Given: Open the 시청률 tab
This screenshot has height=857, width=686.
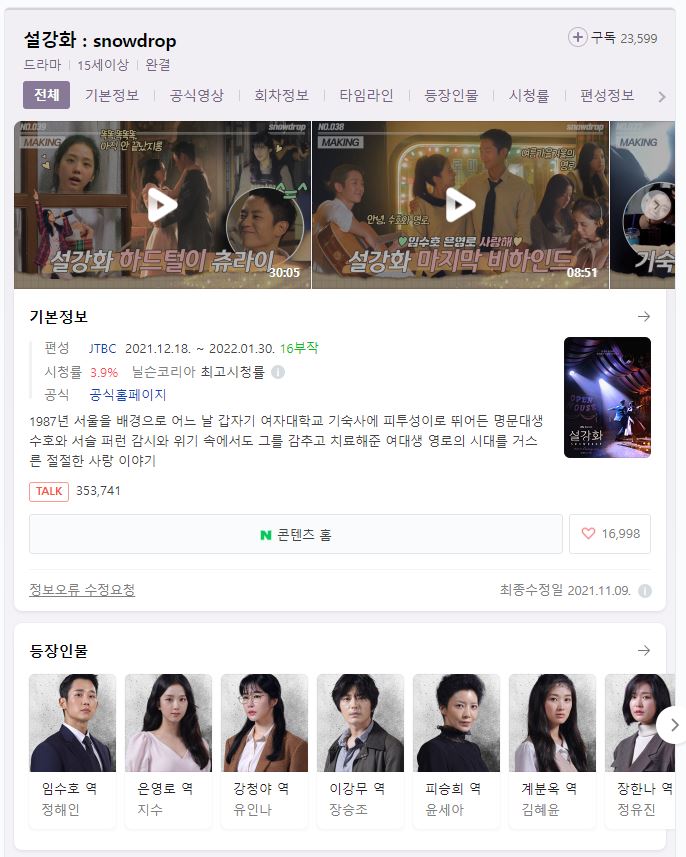Looking at the screenshot, I should click(x=529, y=96).
